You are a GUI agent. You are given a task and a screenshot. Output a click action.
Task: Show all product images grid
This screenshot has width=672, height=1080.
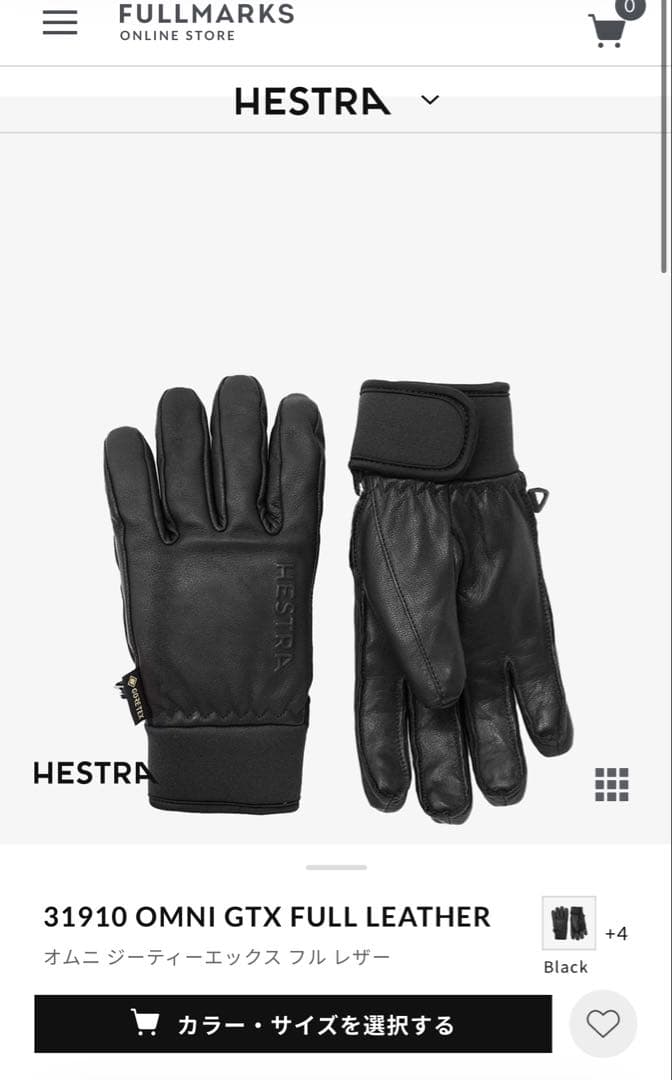point(611,785)
